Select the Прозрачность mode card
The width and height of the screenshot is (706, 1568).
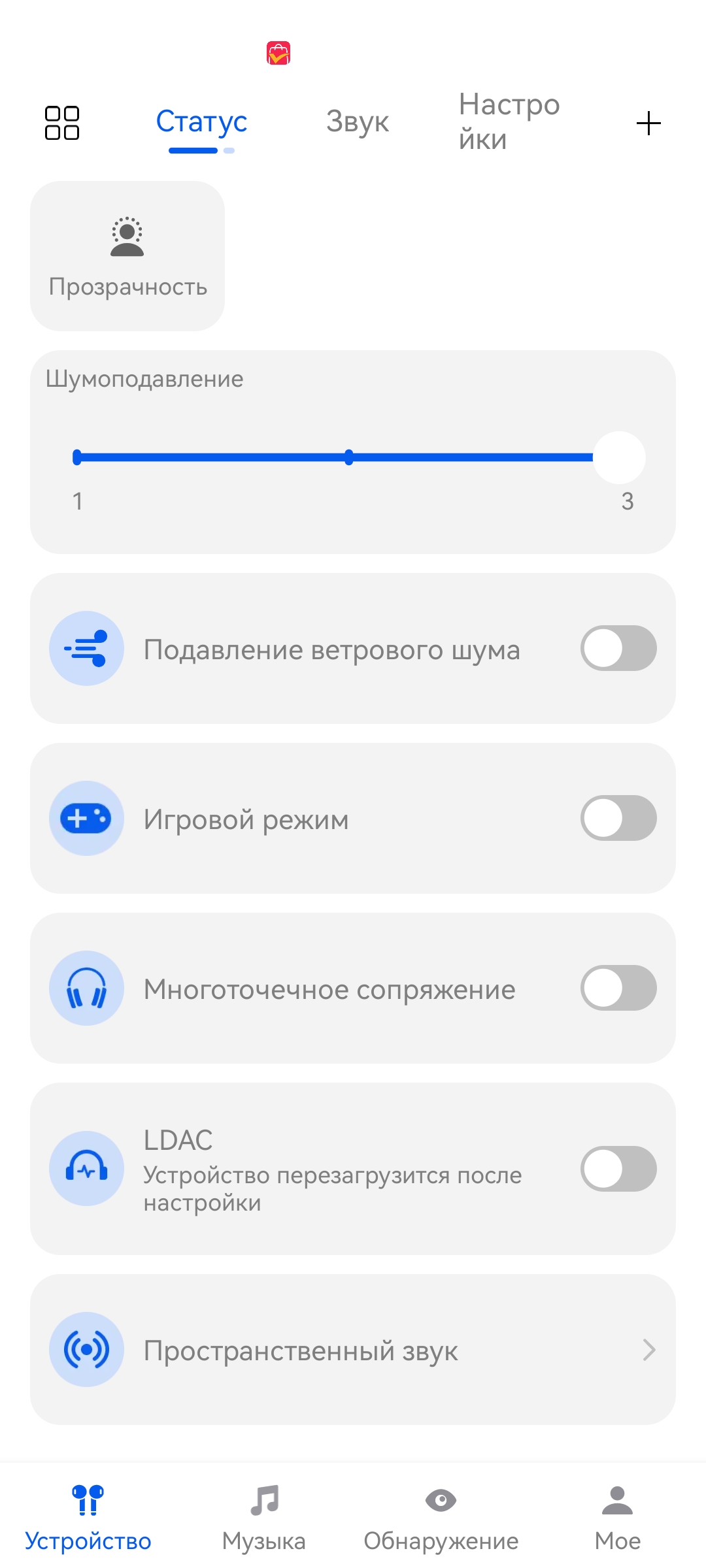(x=127, y=256)
